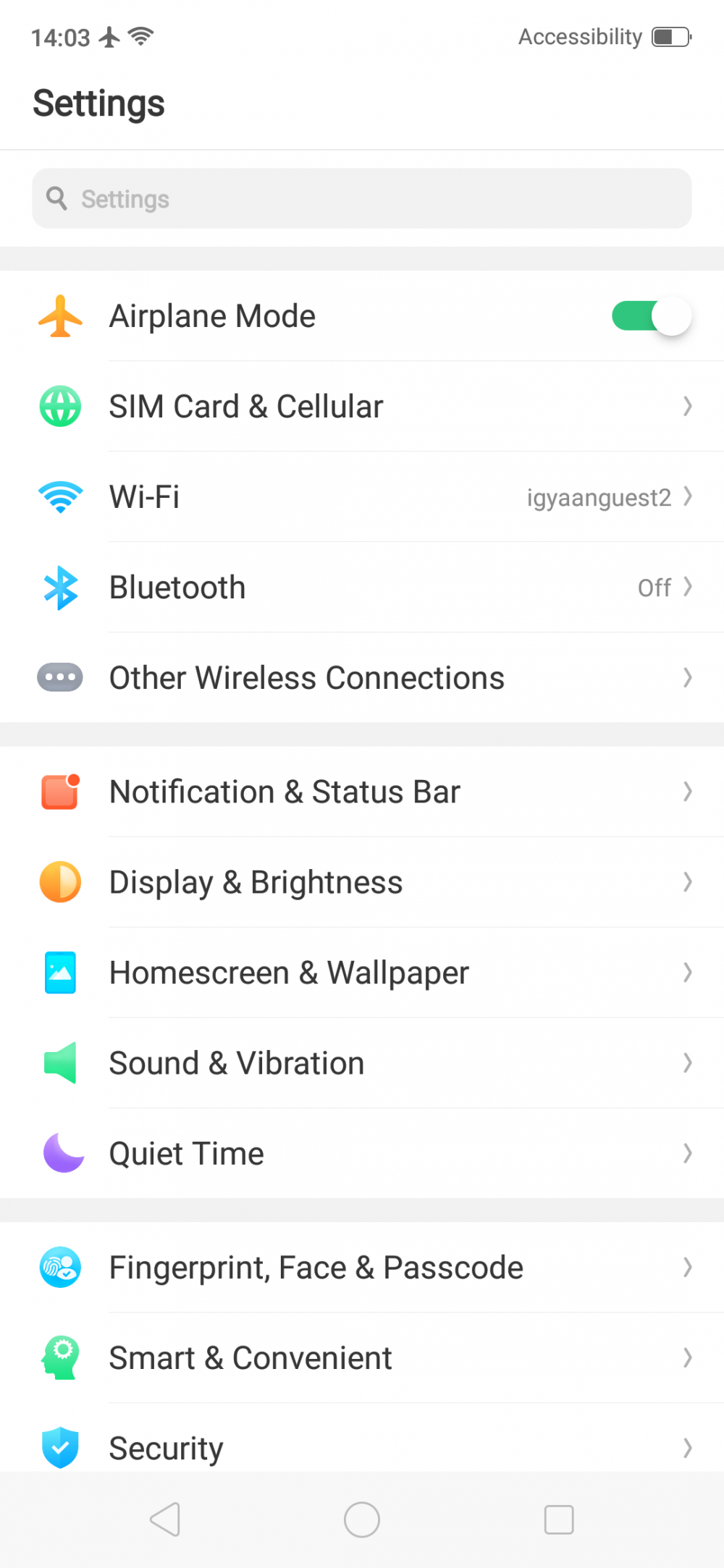Image resolution: width=724 pixels, height=1568 pixels.
Task: Open Other Wireless Connections
Action: click(362, 678)
